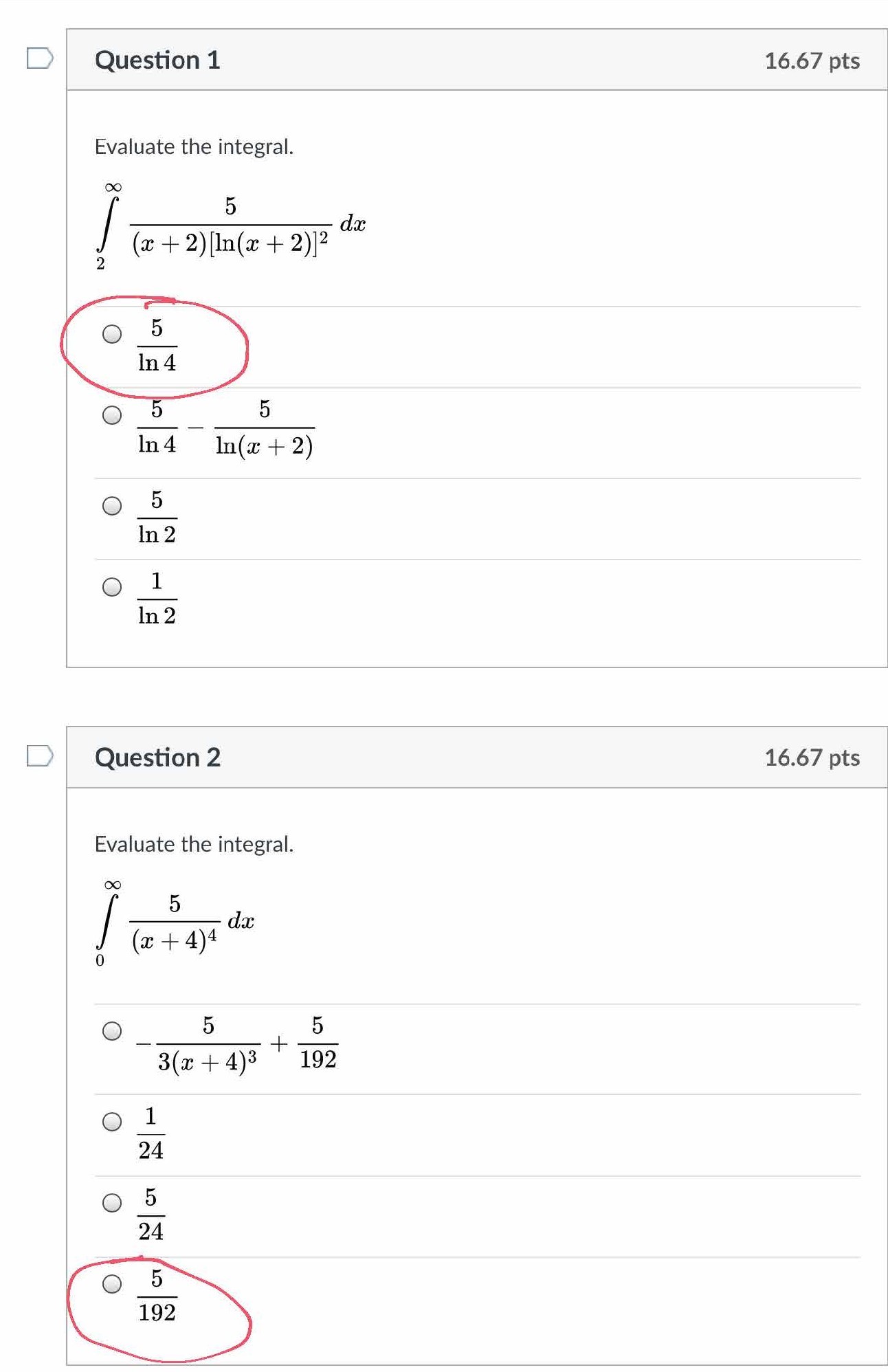Pick answer 1 over ln 2
Viewport: 888px width, 1372px height.
coord(112,587)
